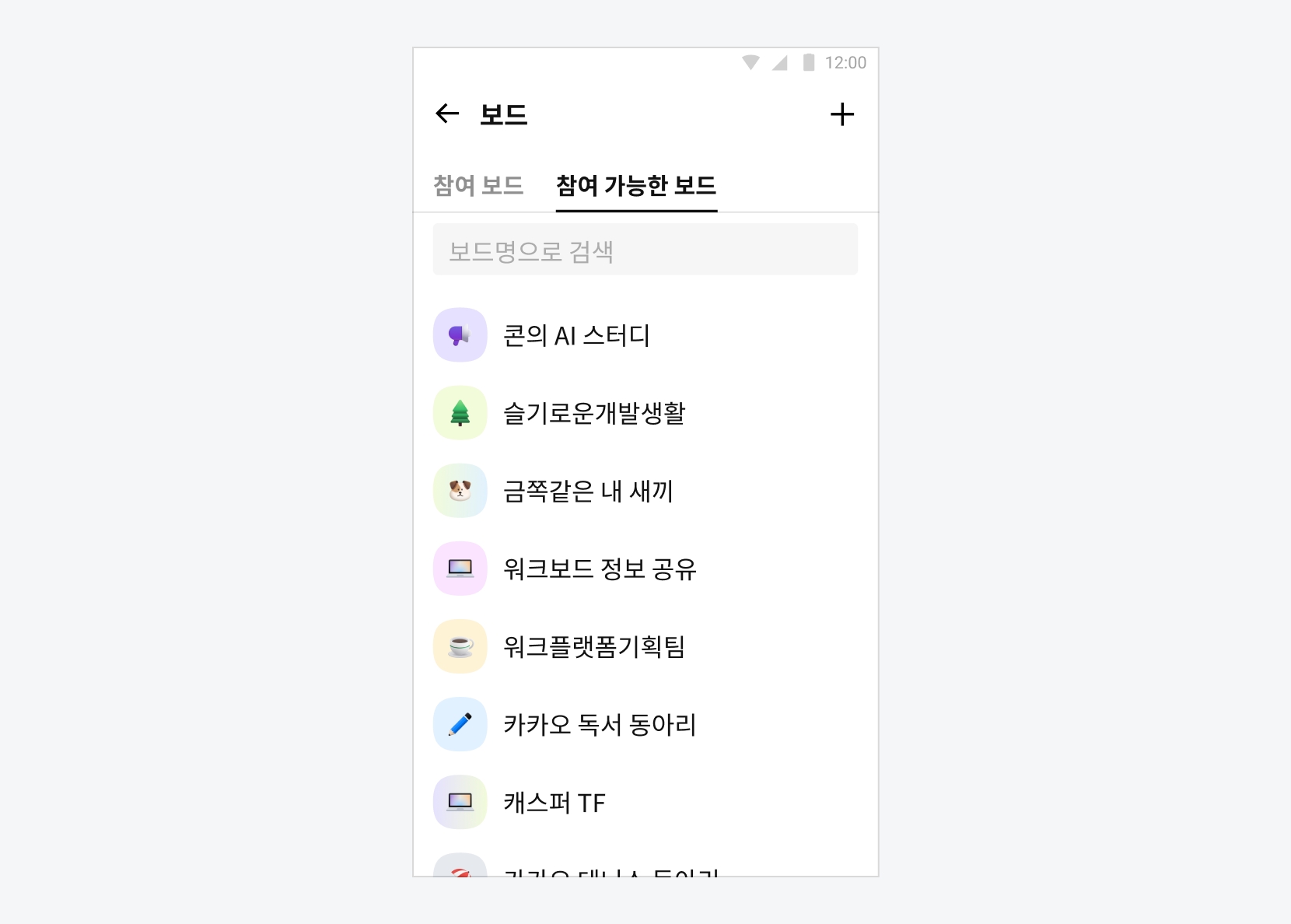
Task: Focus the 보드명으로 검색 search field
Action: click(x=645, y=250)
